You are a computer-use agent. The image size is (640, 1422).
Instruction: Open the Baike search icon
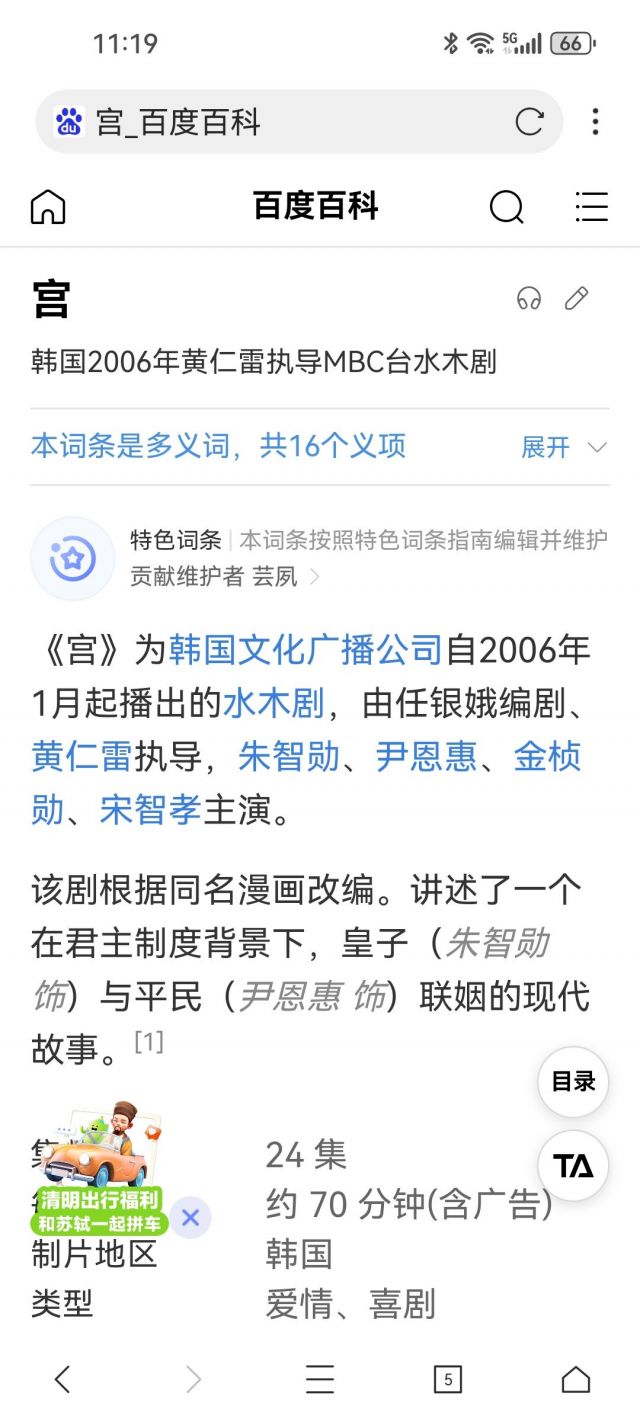[506, 207]
